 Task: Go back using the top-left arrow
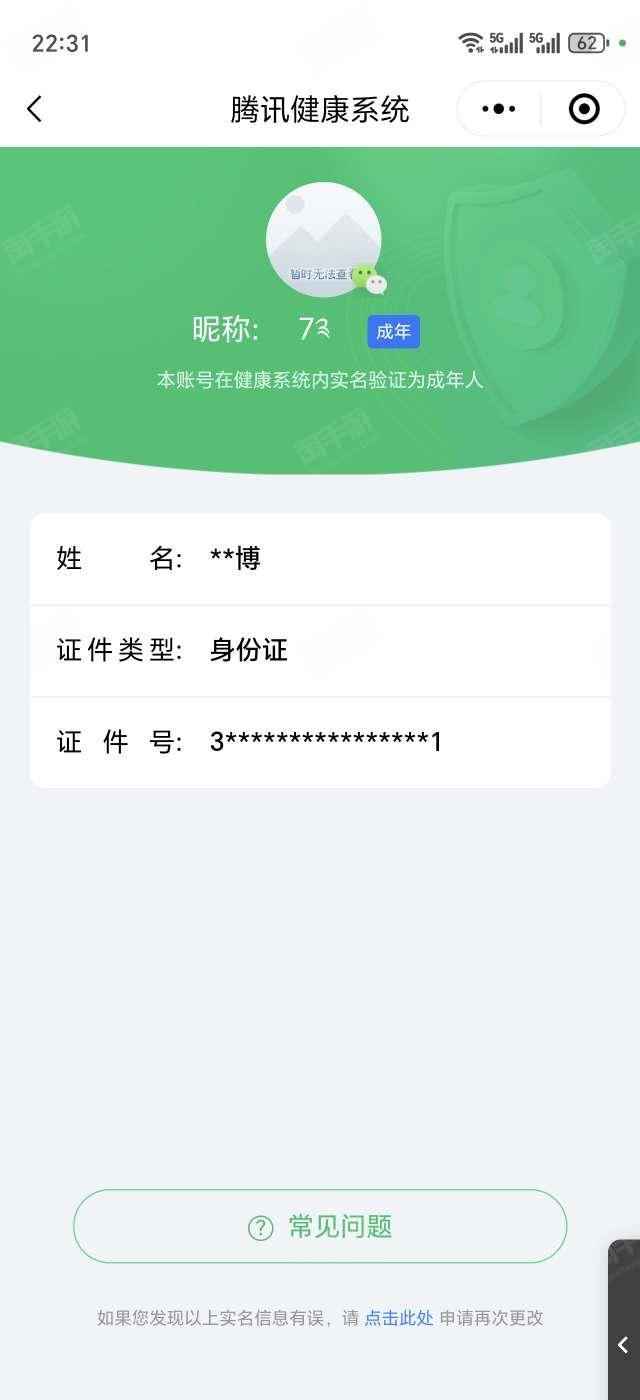click(34, 109)
